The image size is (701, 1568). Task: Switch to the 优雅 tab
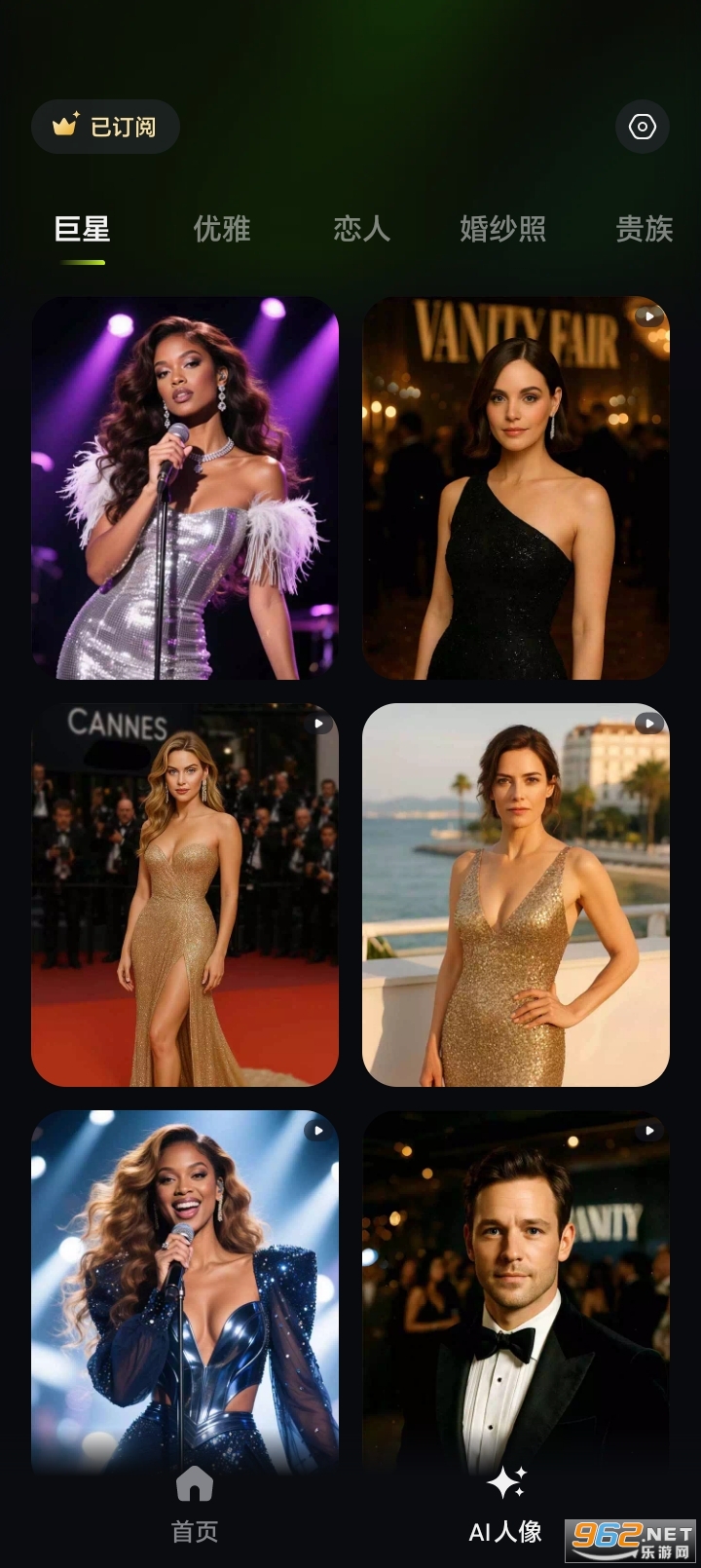coord(222,230)
